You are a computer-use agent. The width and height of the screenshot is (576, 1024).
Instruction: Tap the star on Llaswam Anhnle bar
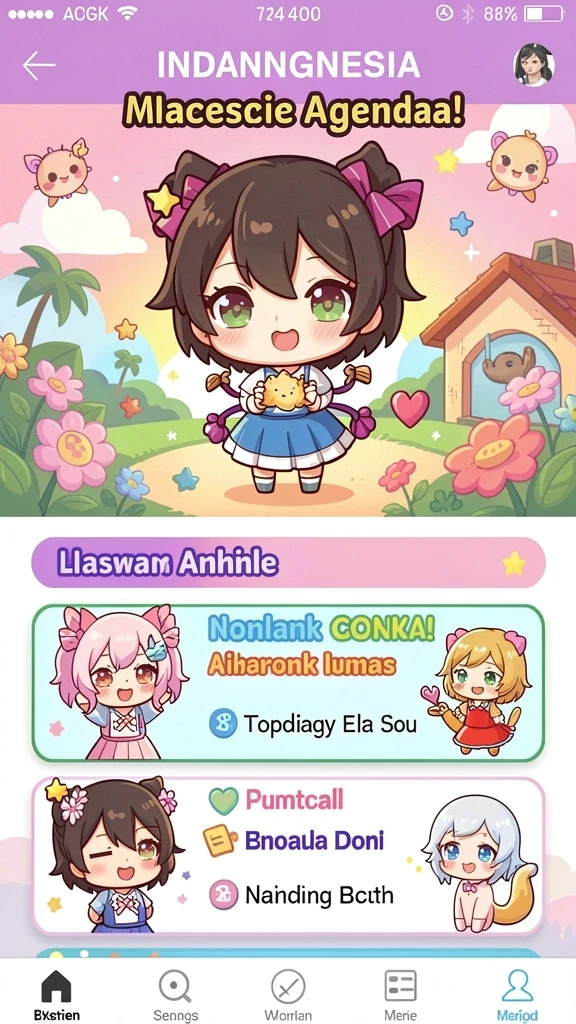tap(514, 563)
